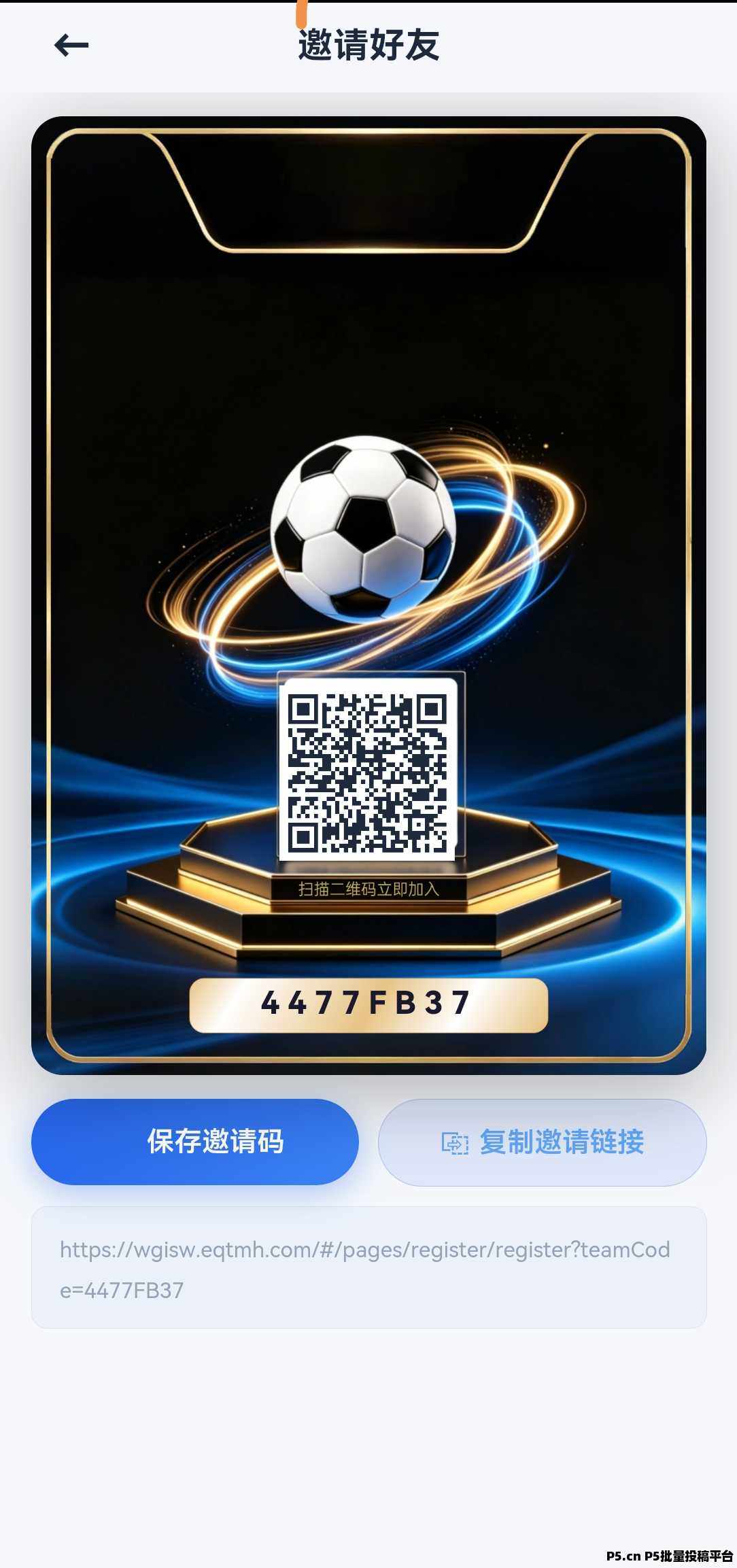Tap 保存邀请码 to save the invite code

tap(195, 1142)
